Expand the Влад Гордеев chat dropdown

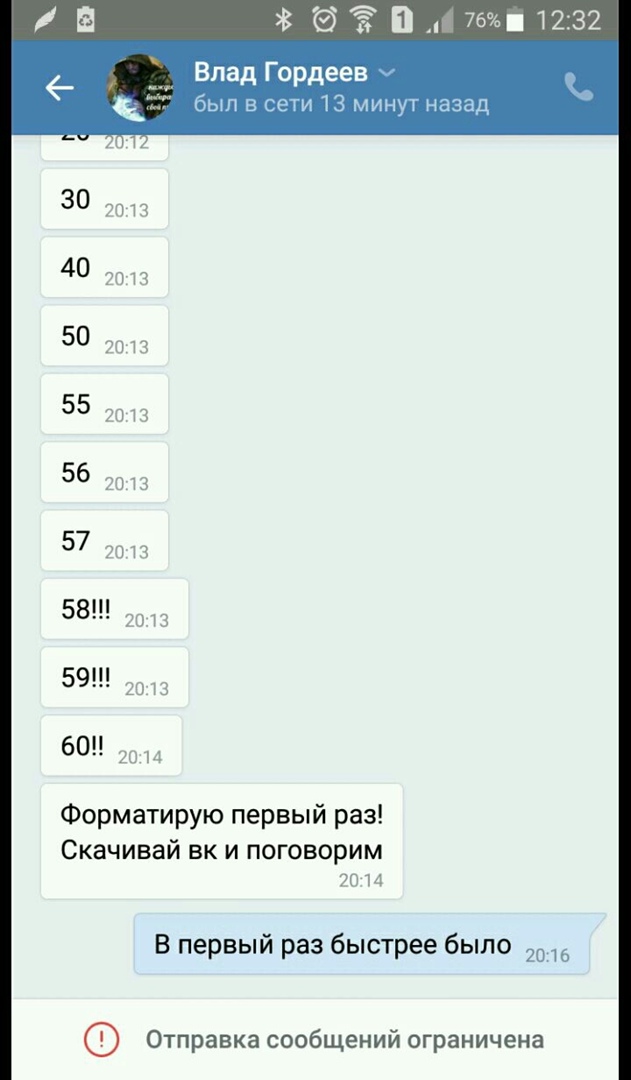point(388,73)
